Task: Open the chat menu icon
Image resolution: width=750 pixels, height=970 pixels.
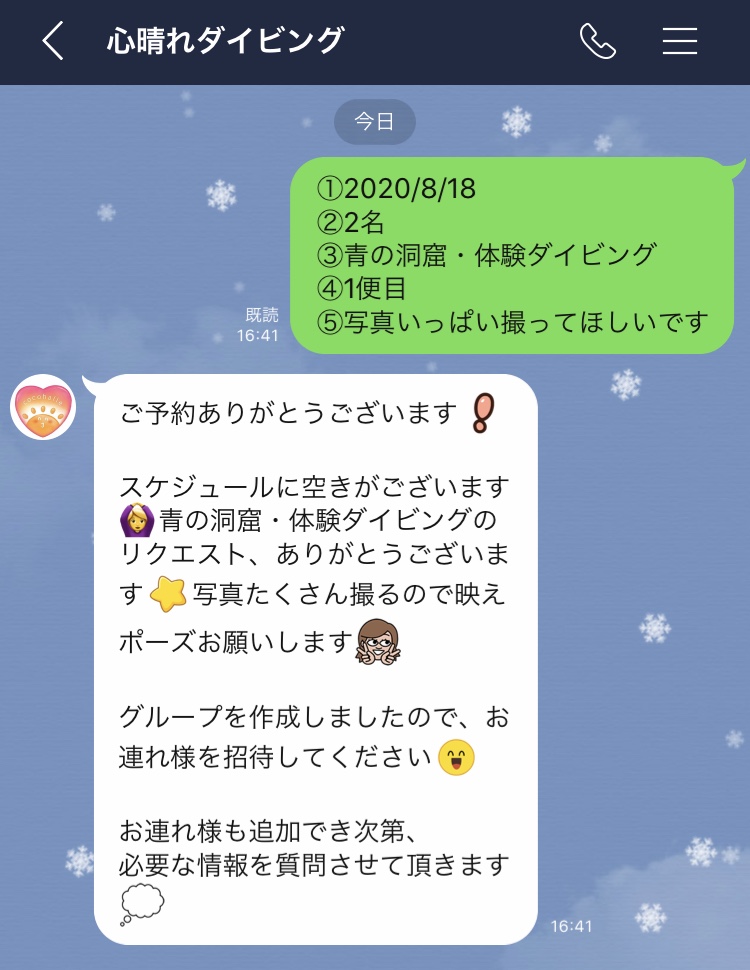Action: tap(680, 41)
